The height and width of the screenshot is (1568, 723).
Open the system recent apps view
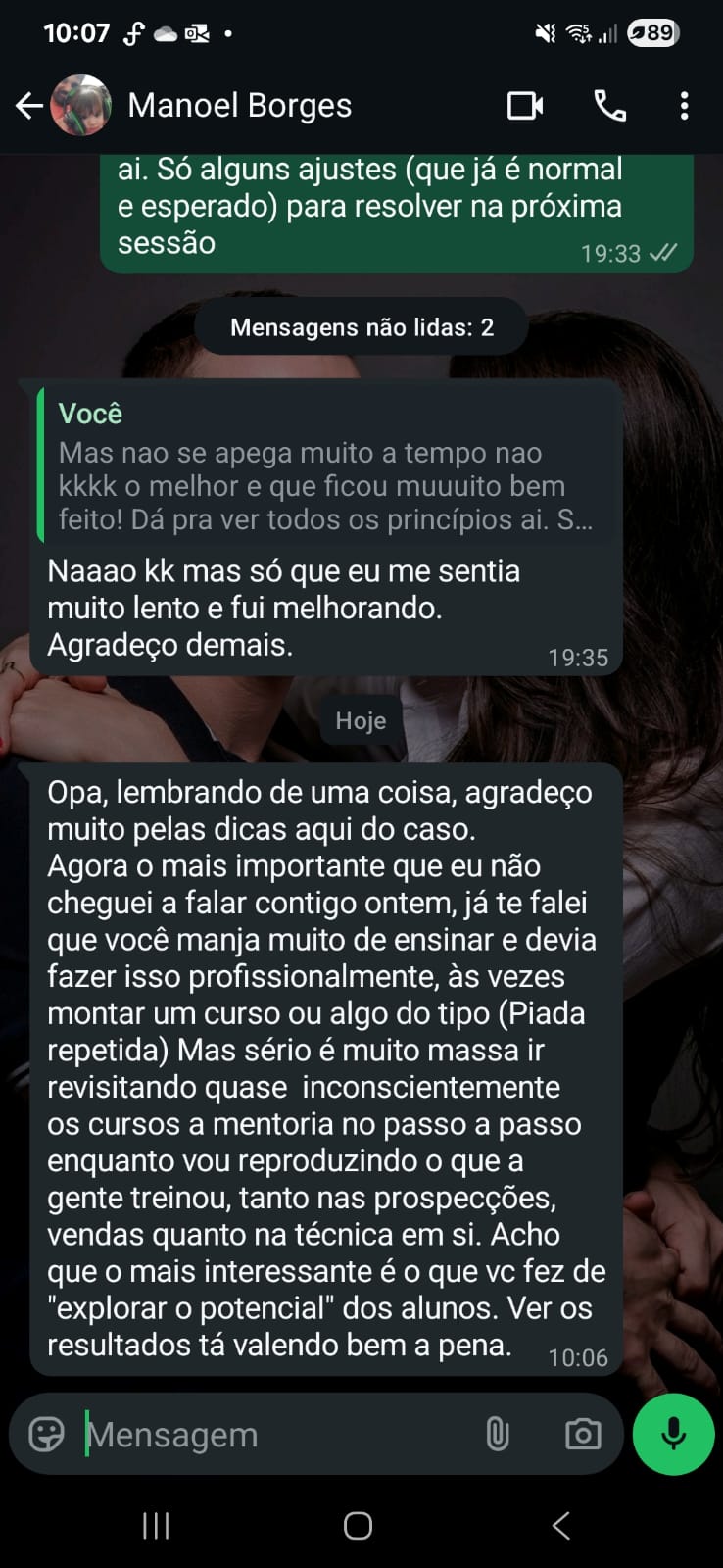156,1525
